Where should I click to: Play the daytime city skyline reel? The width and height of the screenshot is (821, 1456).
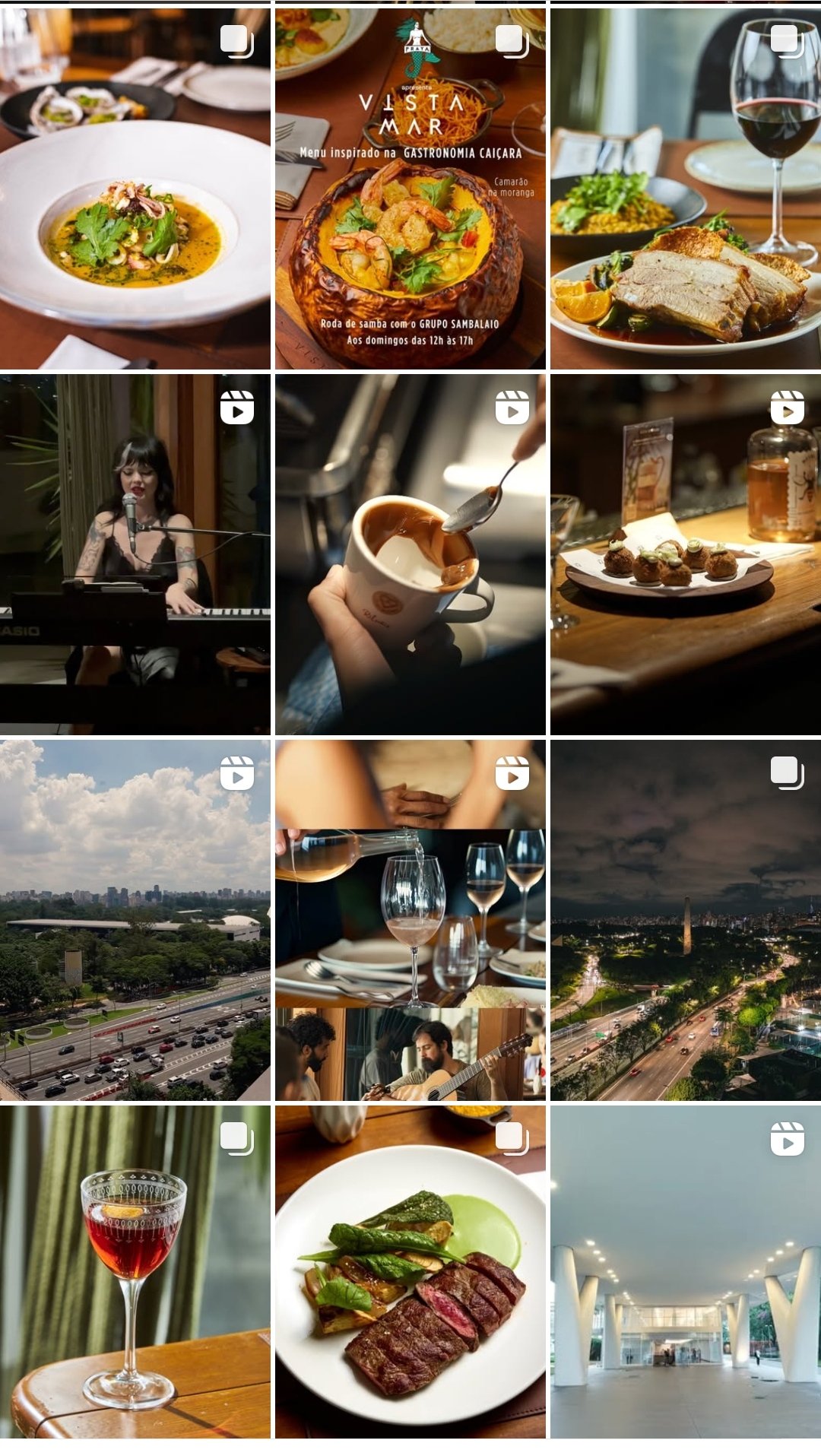click(x=135, y=920)
